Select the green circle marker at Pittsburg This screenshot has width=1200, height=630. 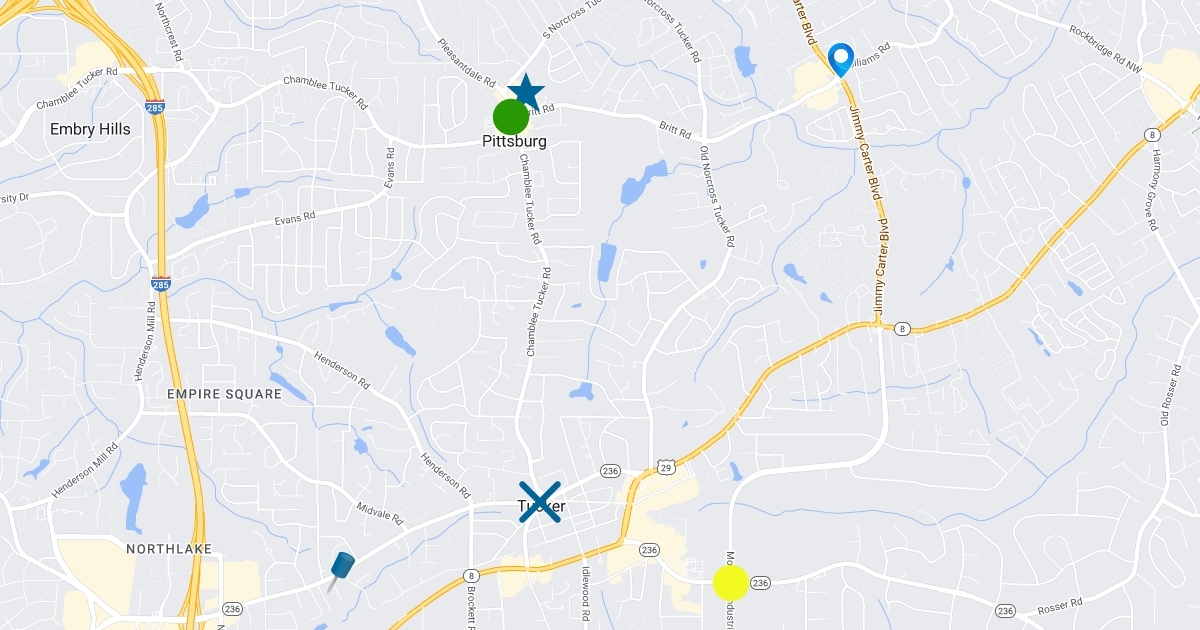[x=510, y=117]
